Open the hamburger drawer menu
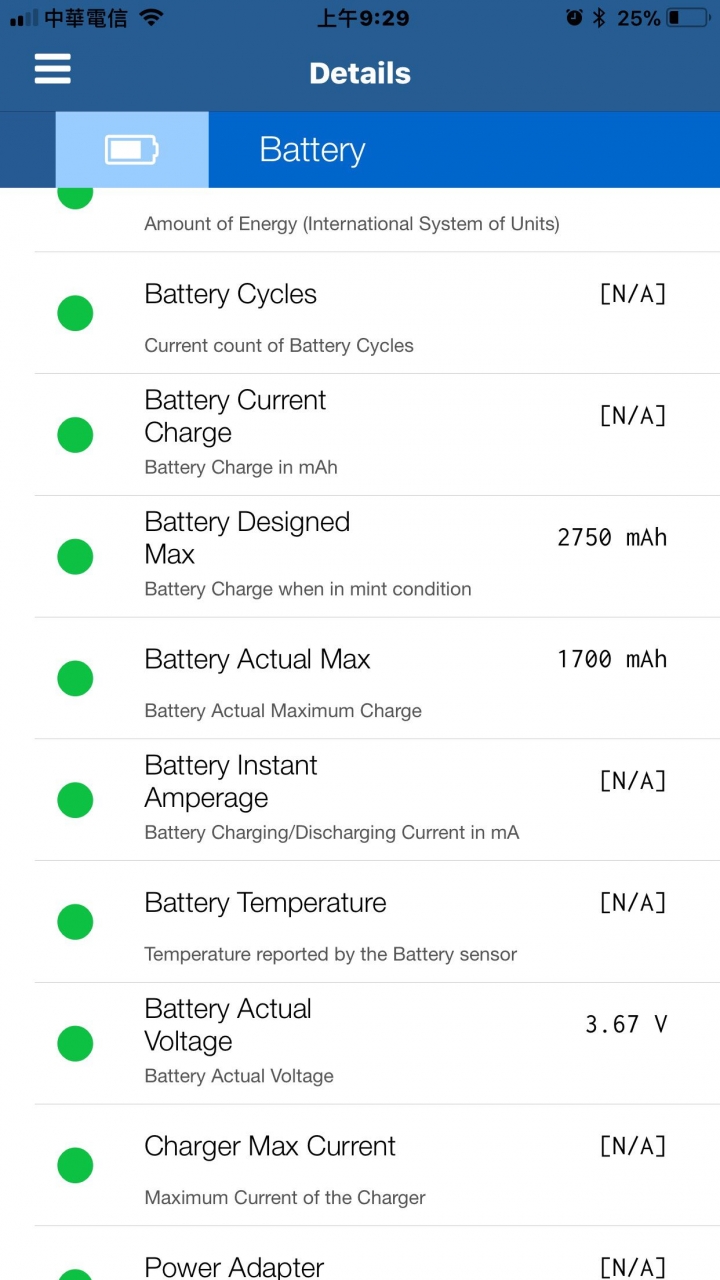Screen dimensions: 720x1280 [x=53, y=69]
